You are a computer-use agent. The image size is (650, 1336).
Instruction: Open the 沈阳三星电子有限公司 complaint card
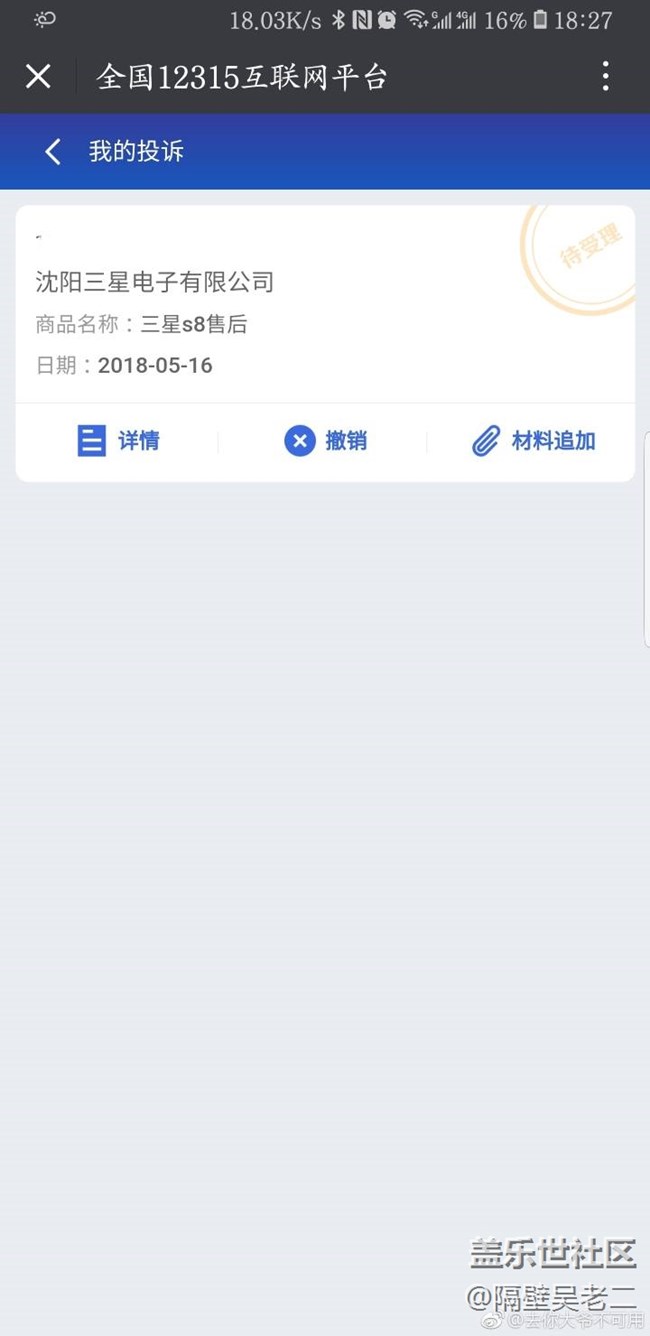(x=325, y=304)
